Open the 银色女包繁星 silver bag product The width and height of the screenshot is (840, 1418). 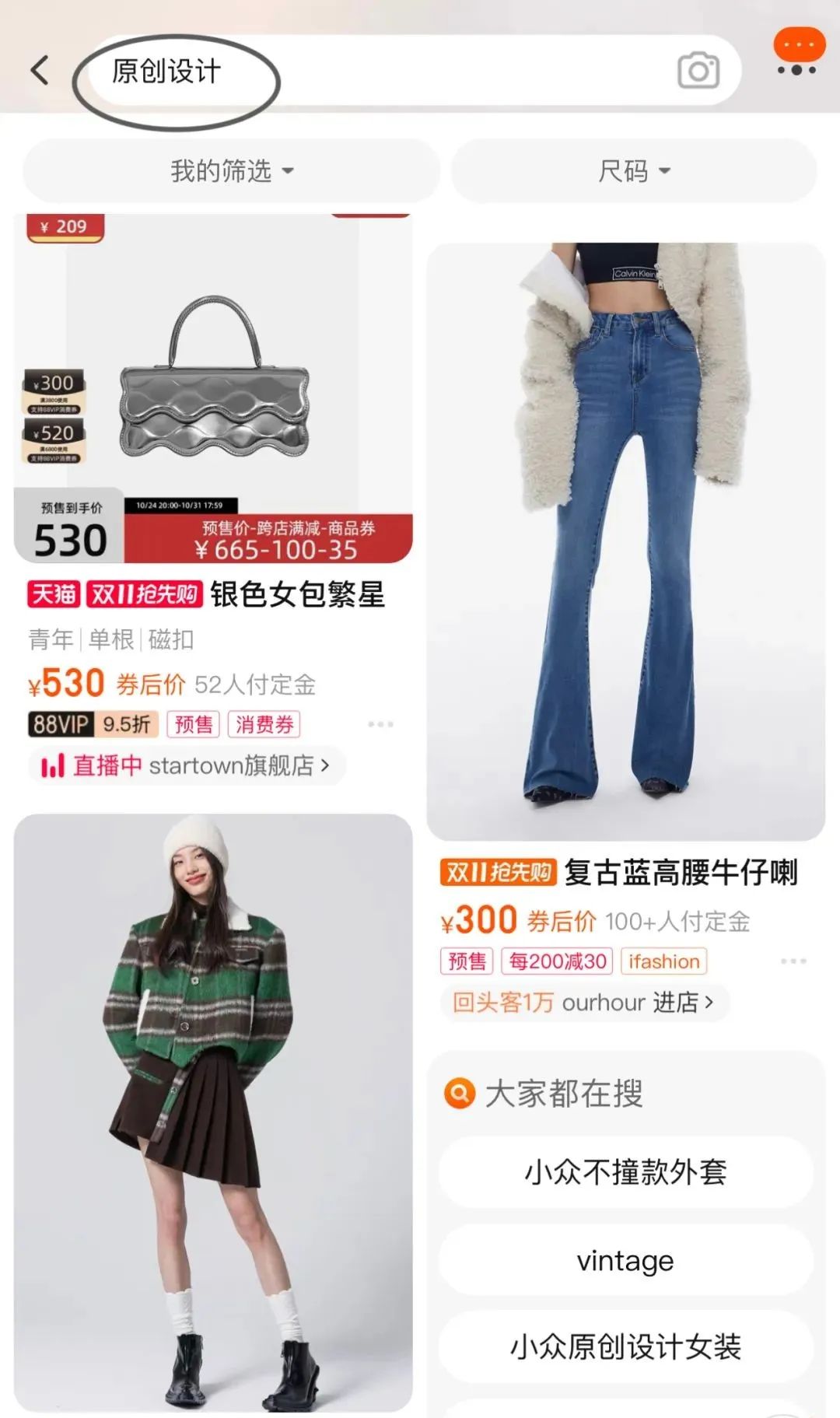click(213, 389)
